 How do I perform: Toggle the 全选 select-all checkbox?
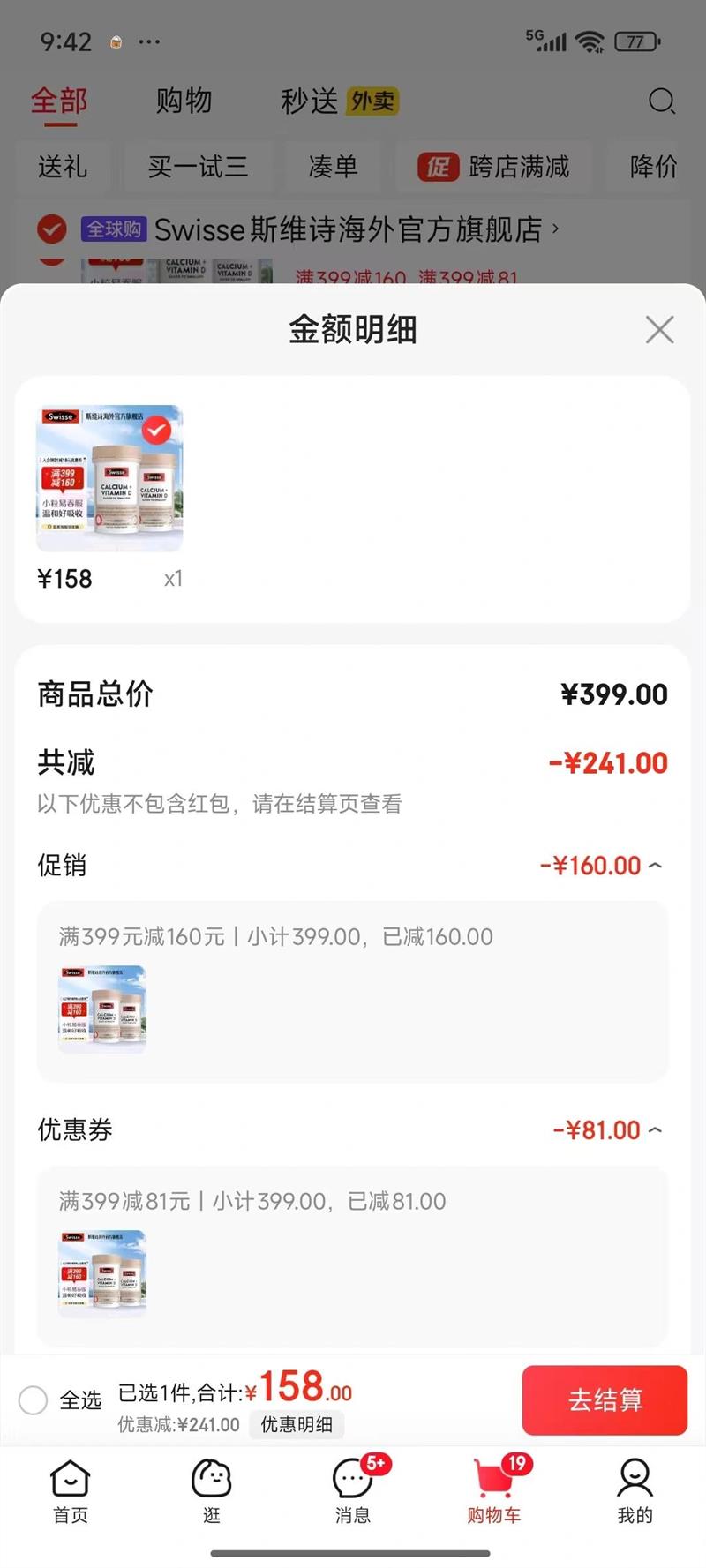coord(34,1399)
